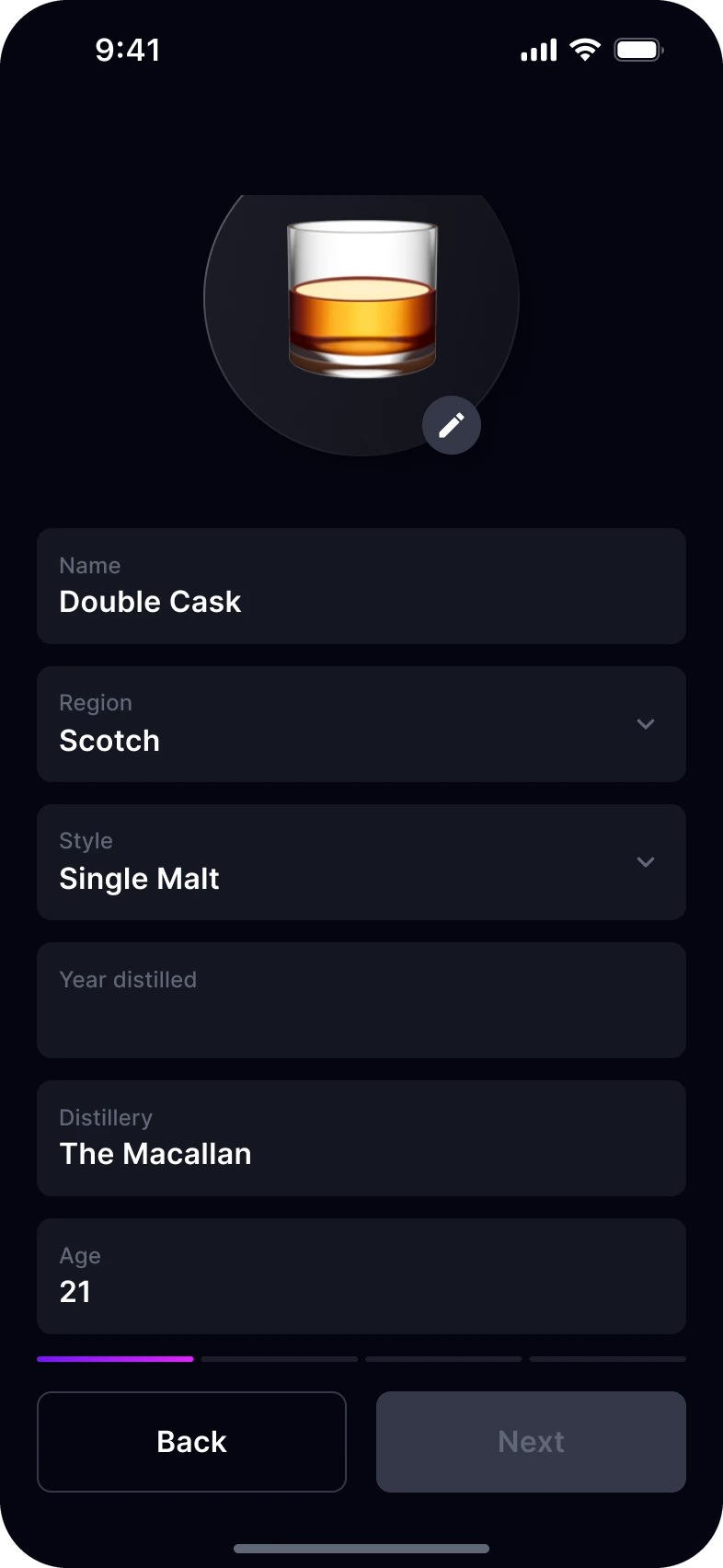Expand the Region dropdown
The height and width of the screenshot is (1568, 723).
click(x=361, y=724)
